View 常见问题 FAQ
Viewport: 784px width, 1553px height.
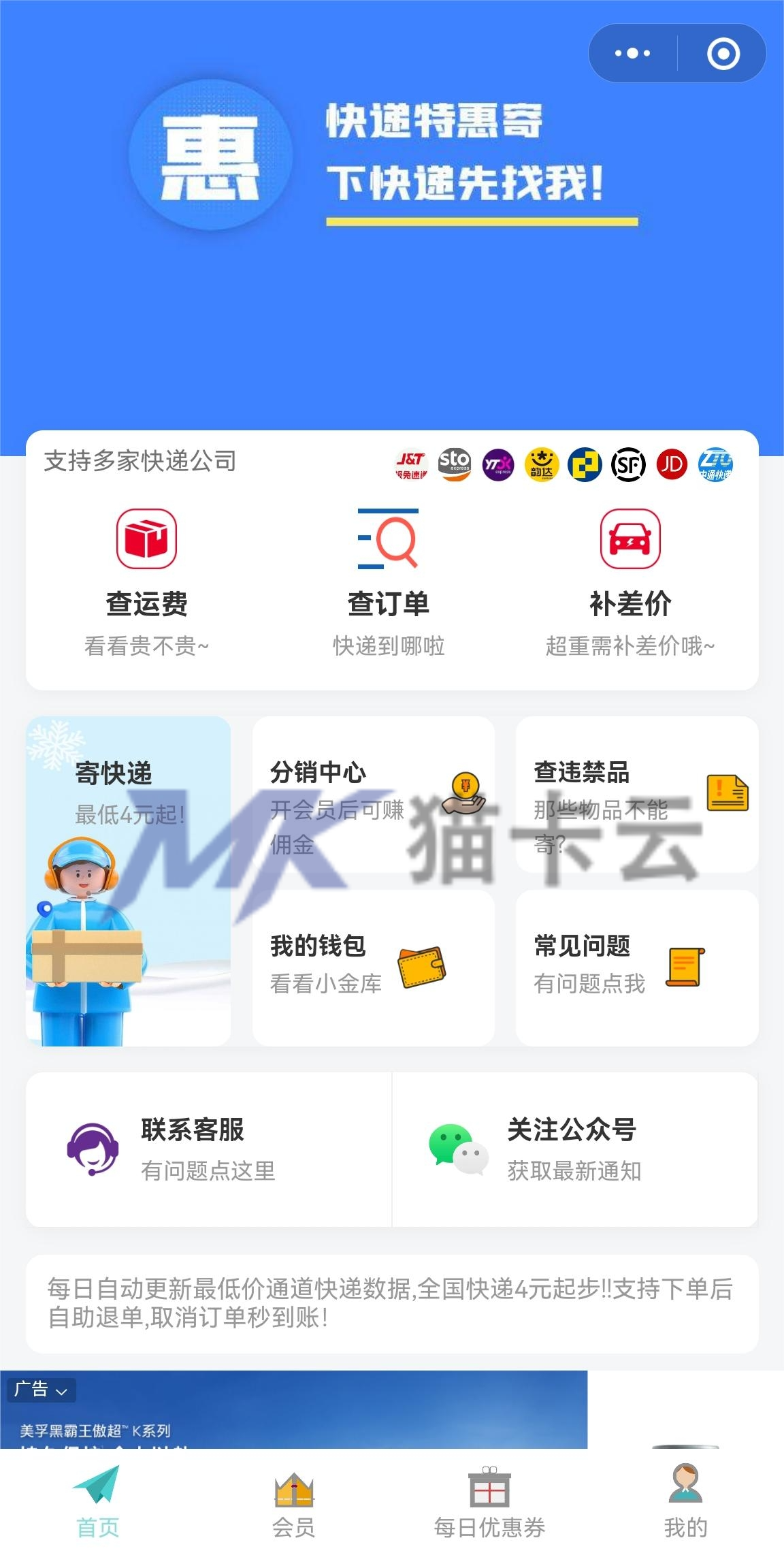click(637, 967)
